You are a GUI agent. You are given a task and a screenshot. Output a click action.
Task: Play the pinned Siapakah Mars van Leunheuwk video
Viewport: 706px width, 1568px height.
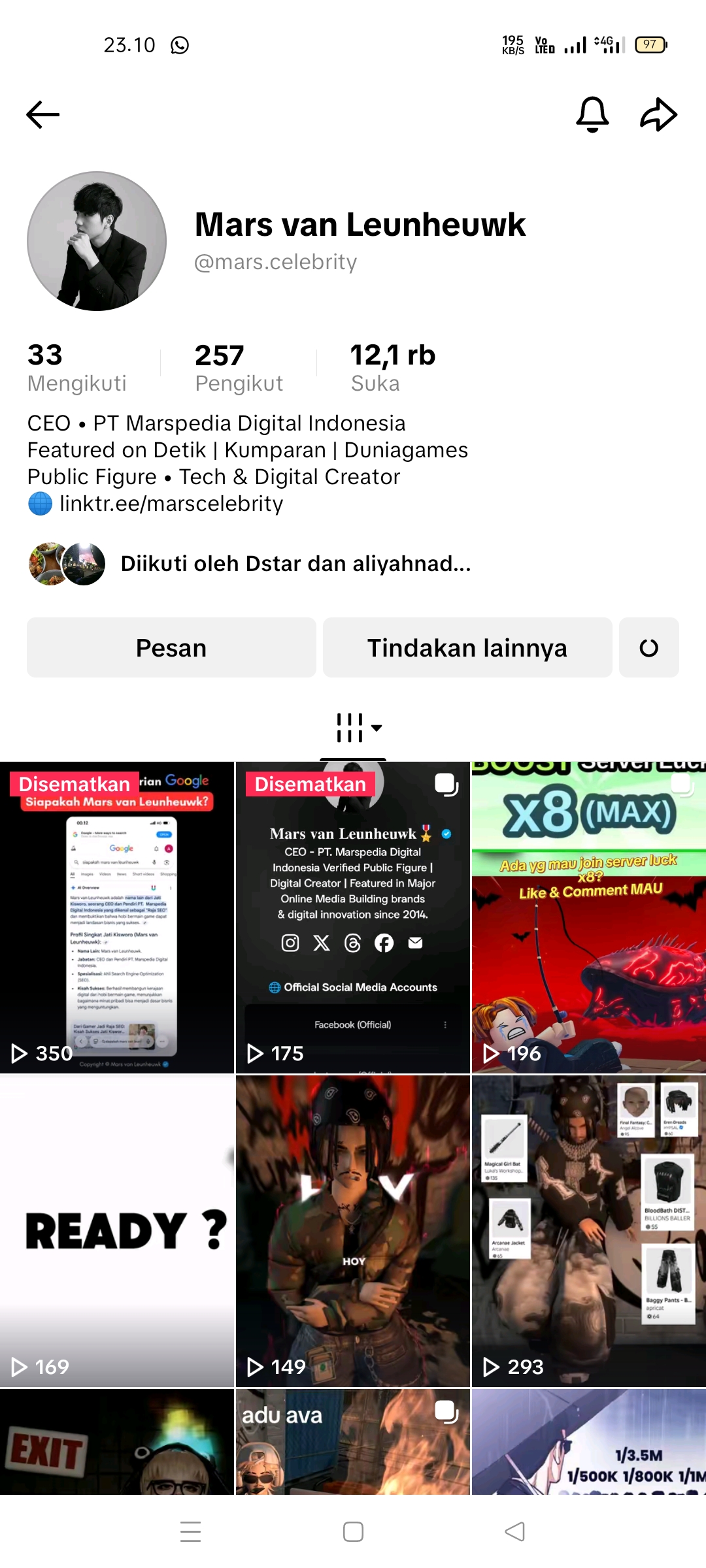click(x=117, y=917)
